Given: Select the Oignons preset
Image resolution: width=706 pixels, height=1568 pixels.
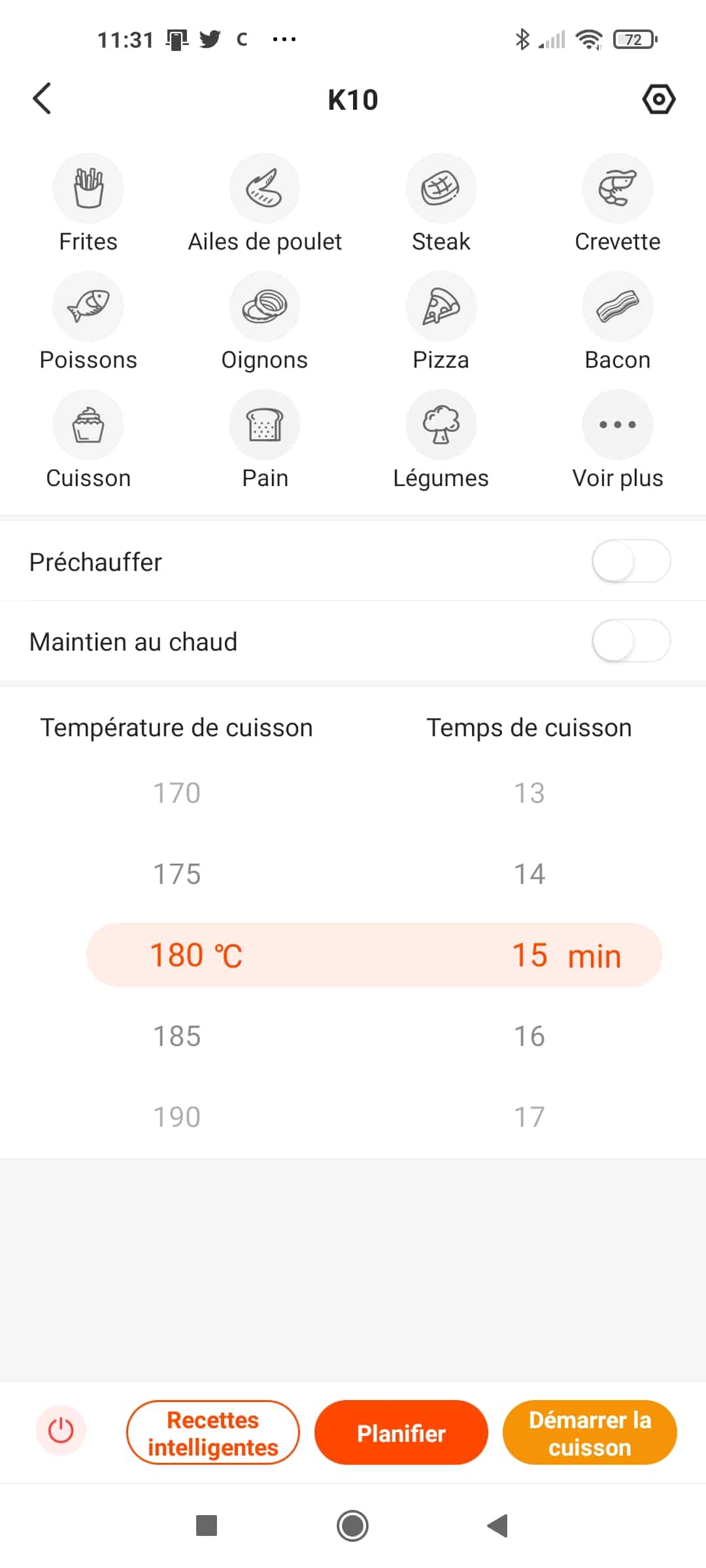Looking at the screenshot, I should click(x=265, y=306).
